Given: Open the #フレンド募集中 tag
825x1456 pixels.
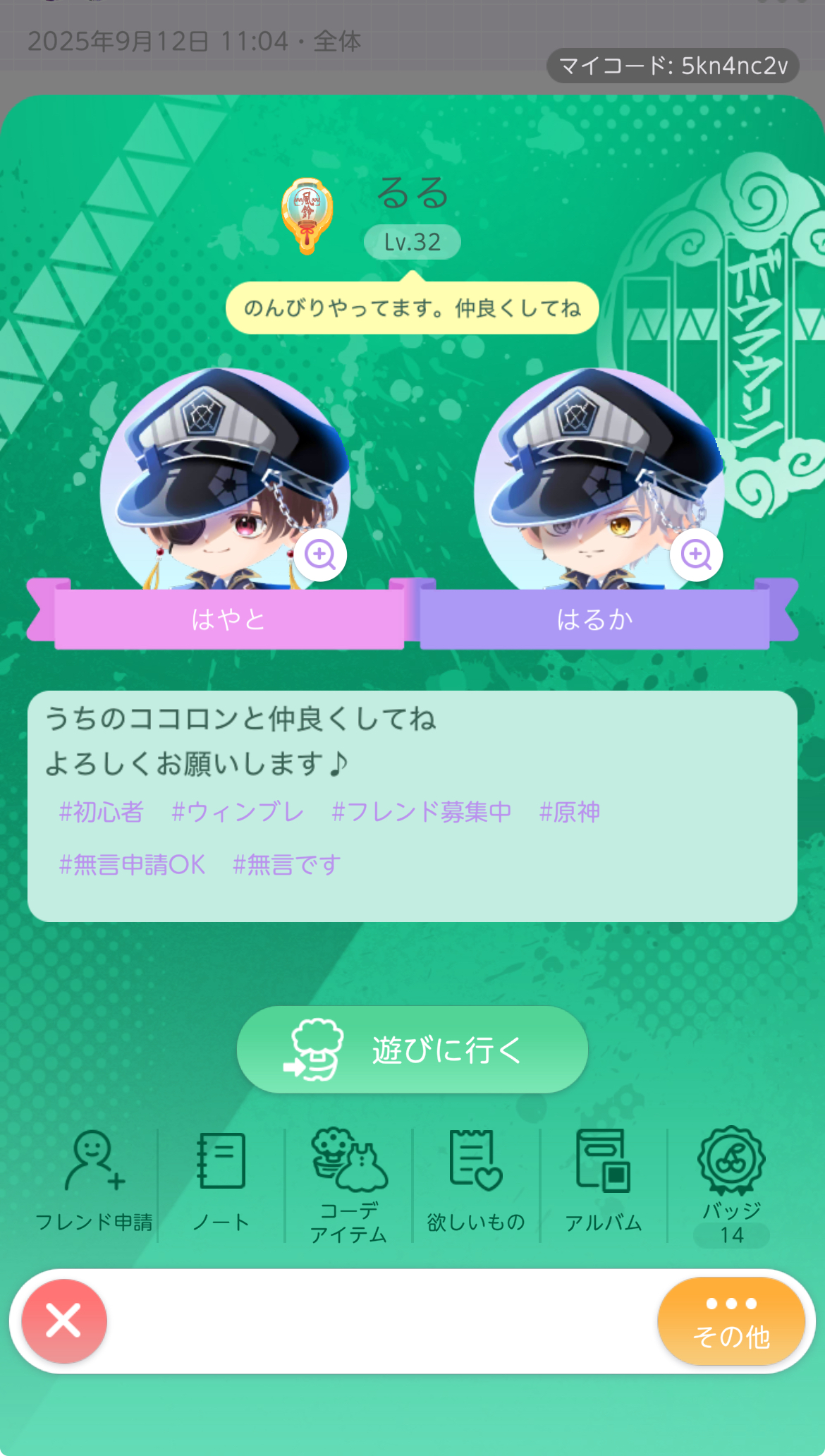Looking at the screenshot, I should click(x=422, y=812).
